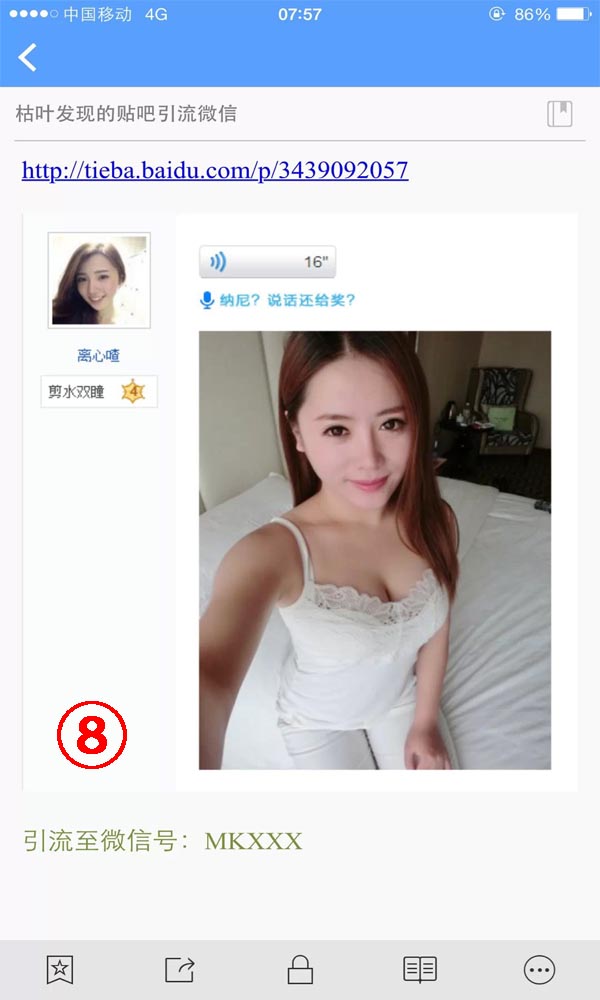Open the more options menu
600x1000 pixels.
pos(539,969)
